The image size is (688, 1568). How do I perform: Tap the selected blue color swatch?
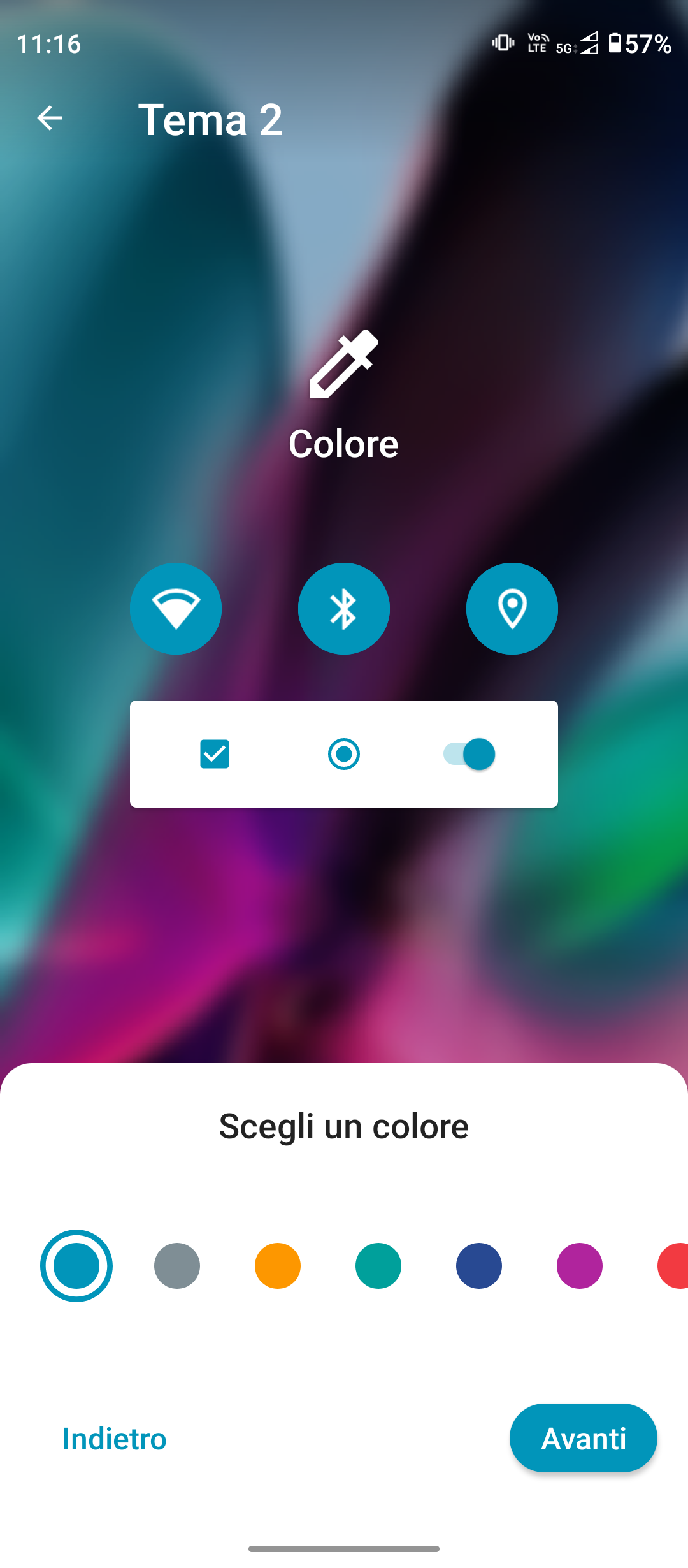pos(76,1265)
